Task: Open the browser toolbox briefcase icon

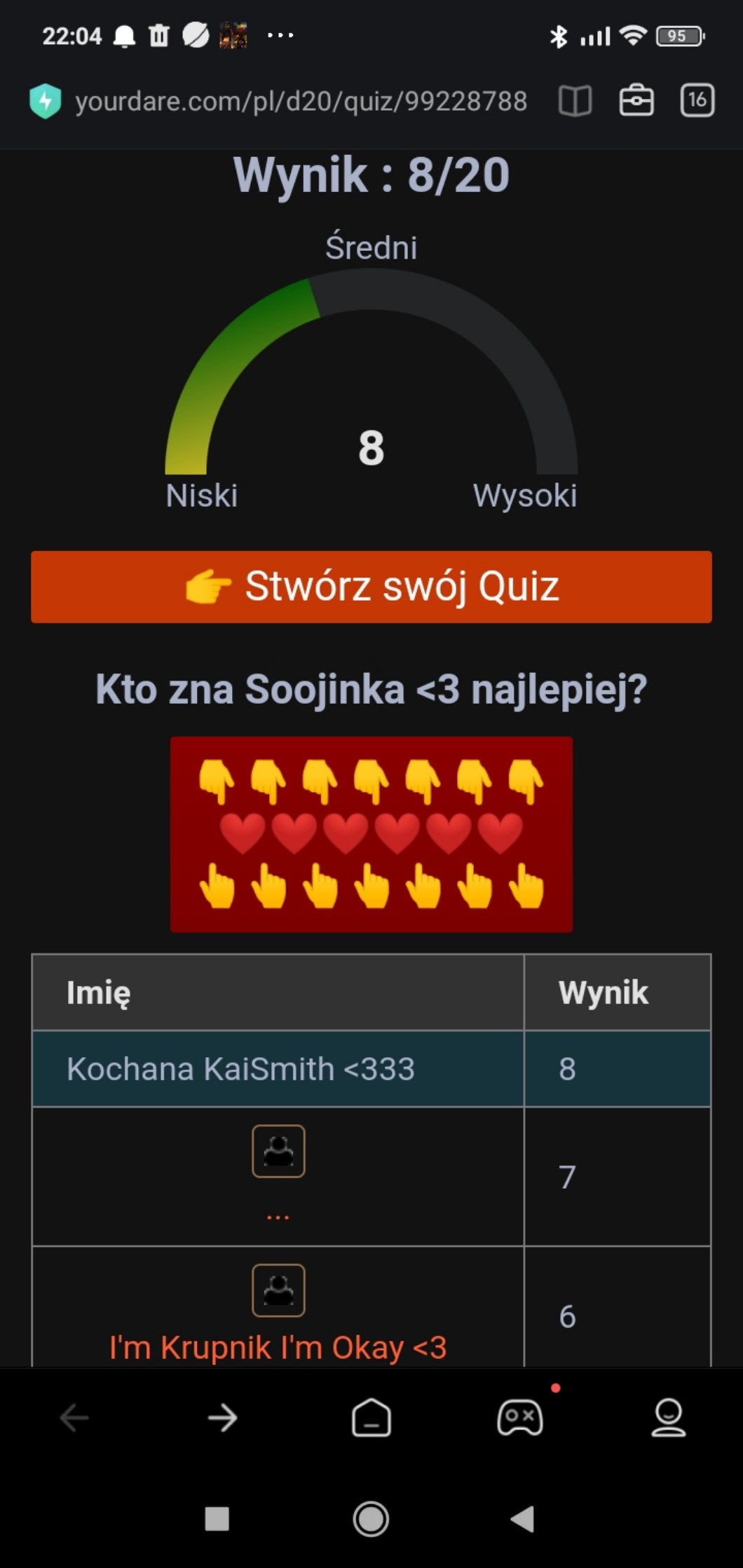Action: tap(636, 101)
